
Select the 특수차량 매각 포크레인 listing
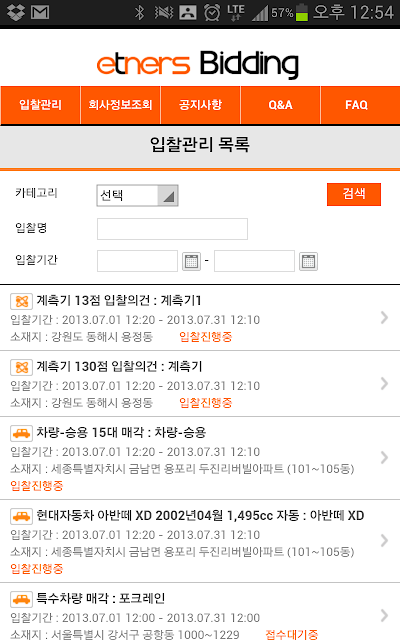[200, 611]
